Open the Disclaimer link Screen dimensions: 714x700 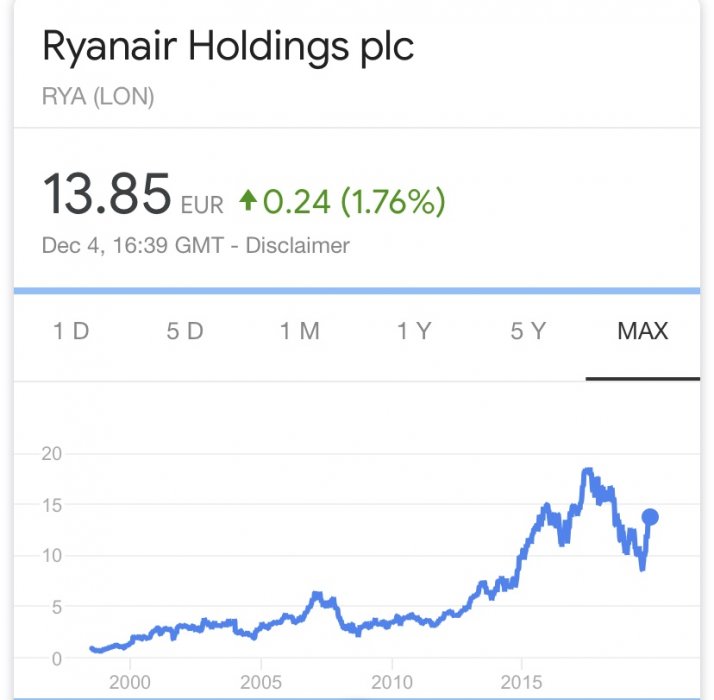(298, 245)
